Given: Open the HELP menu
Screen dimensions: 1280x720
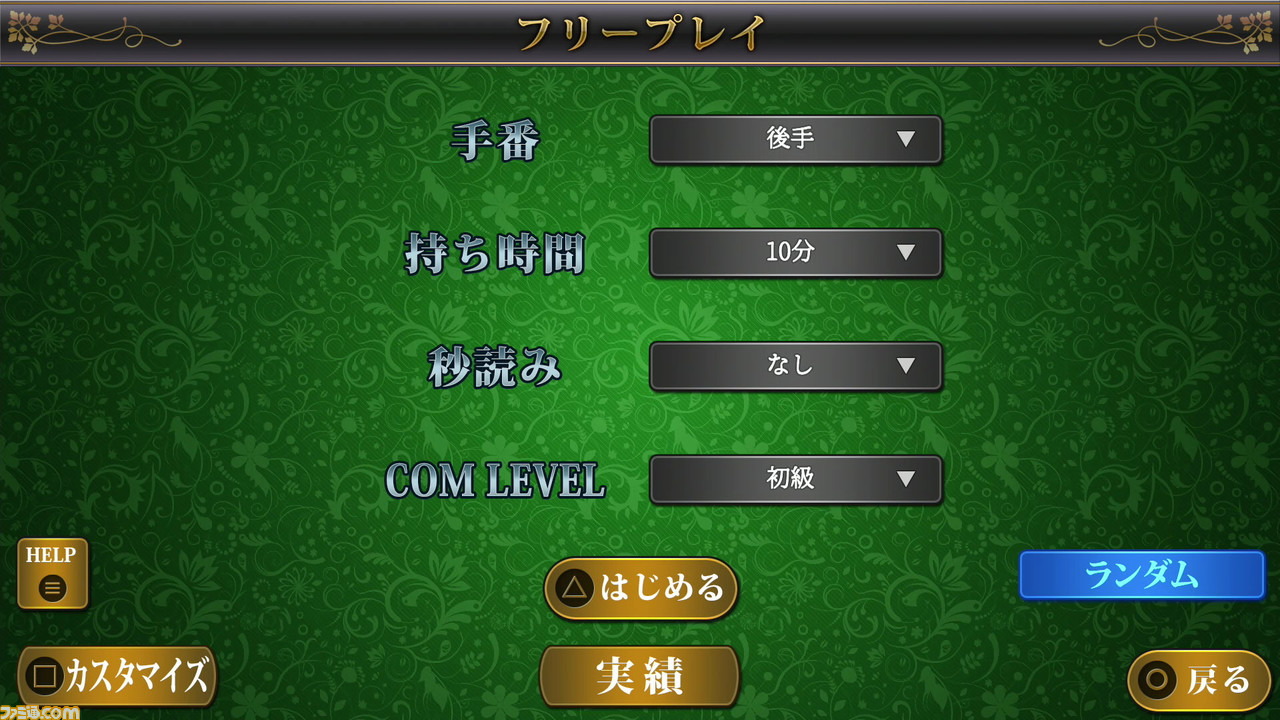Looking at the screenshot, I should pos(52,574).
